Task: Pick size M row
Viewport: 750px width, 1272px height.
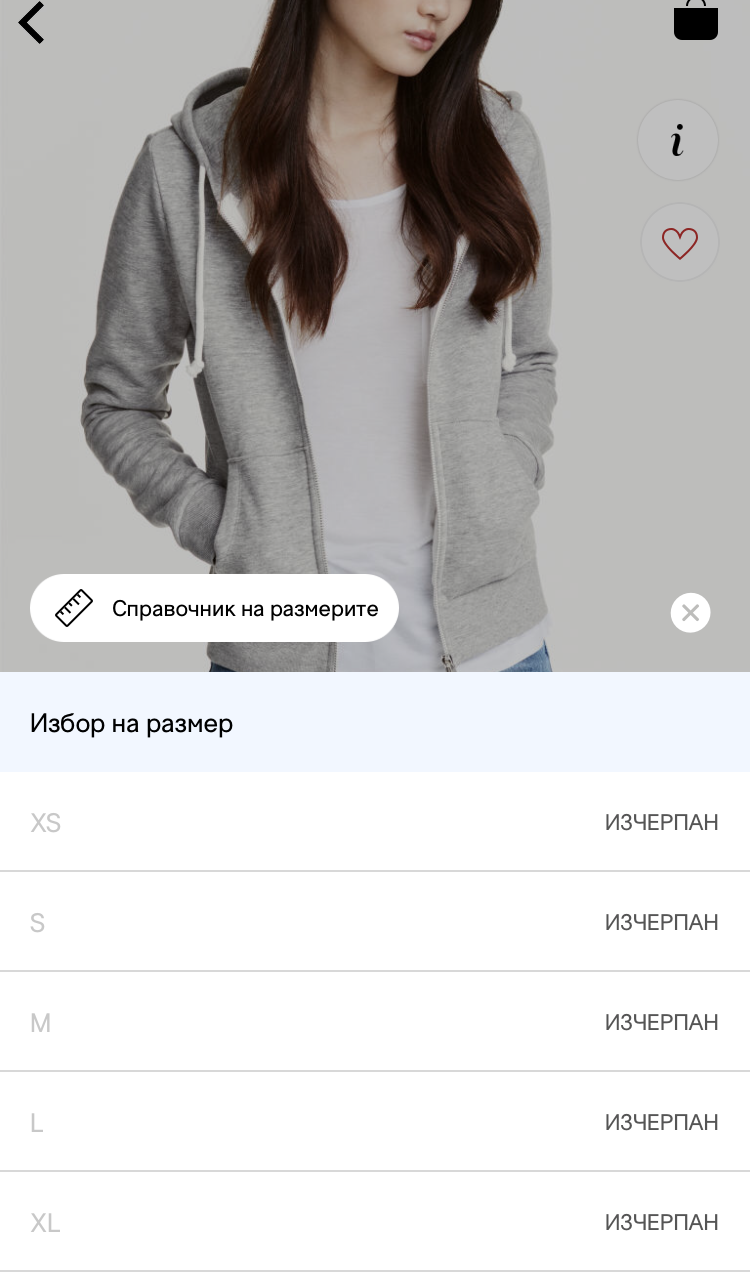Action: (x=374, y=1022)
